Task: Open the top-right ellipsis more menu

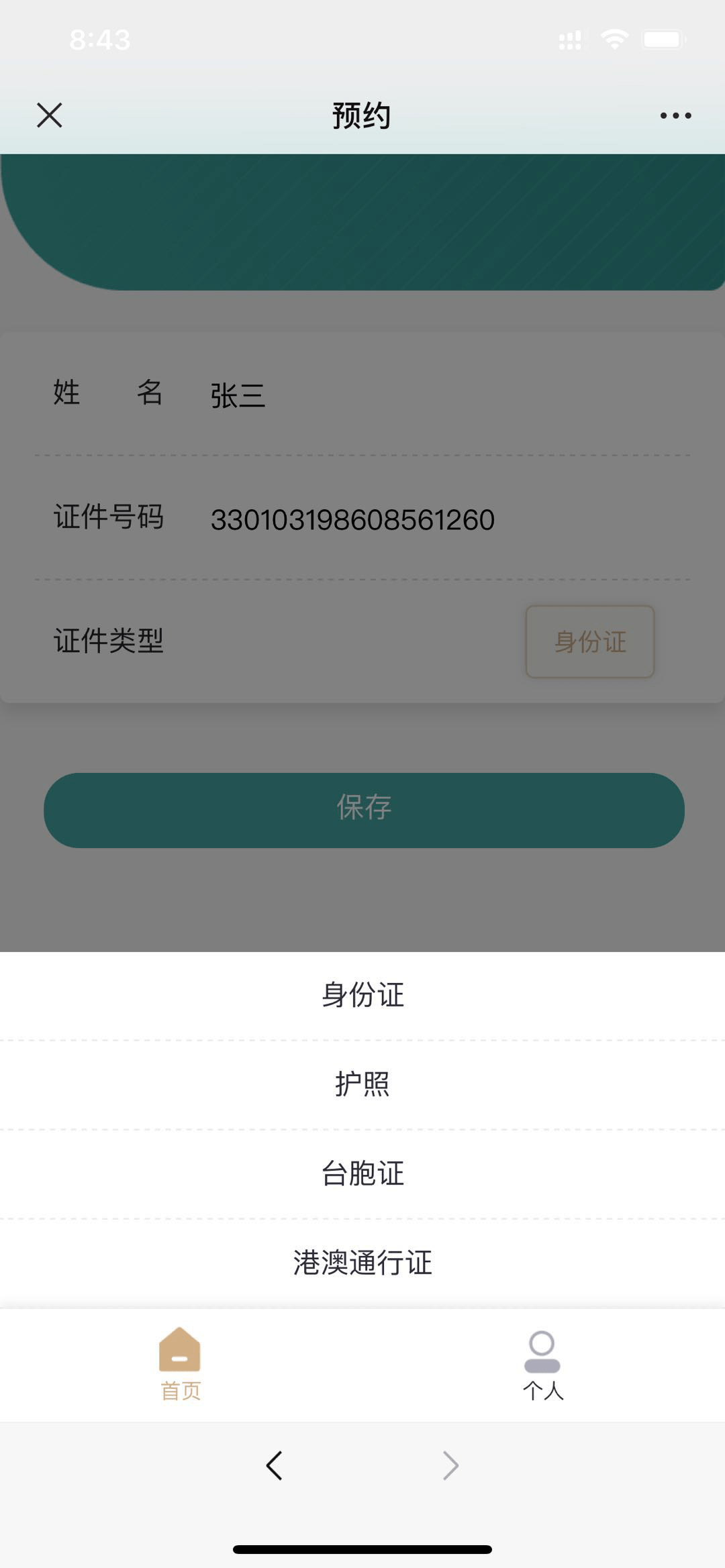Action: point(674,115)
